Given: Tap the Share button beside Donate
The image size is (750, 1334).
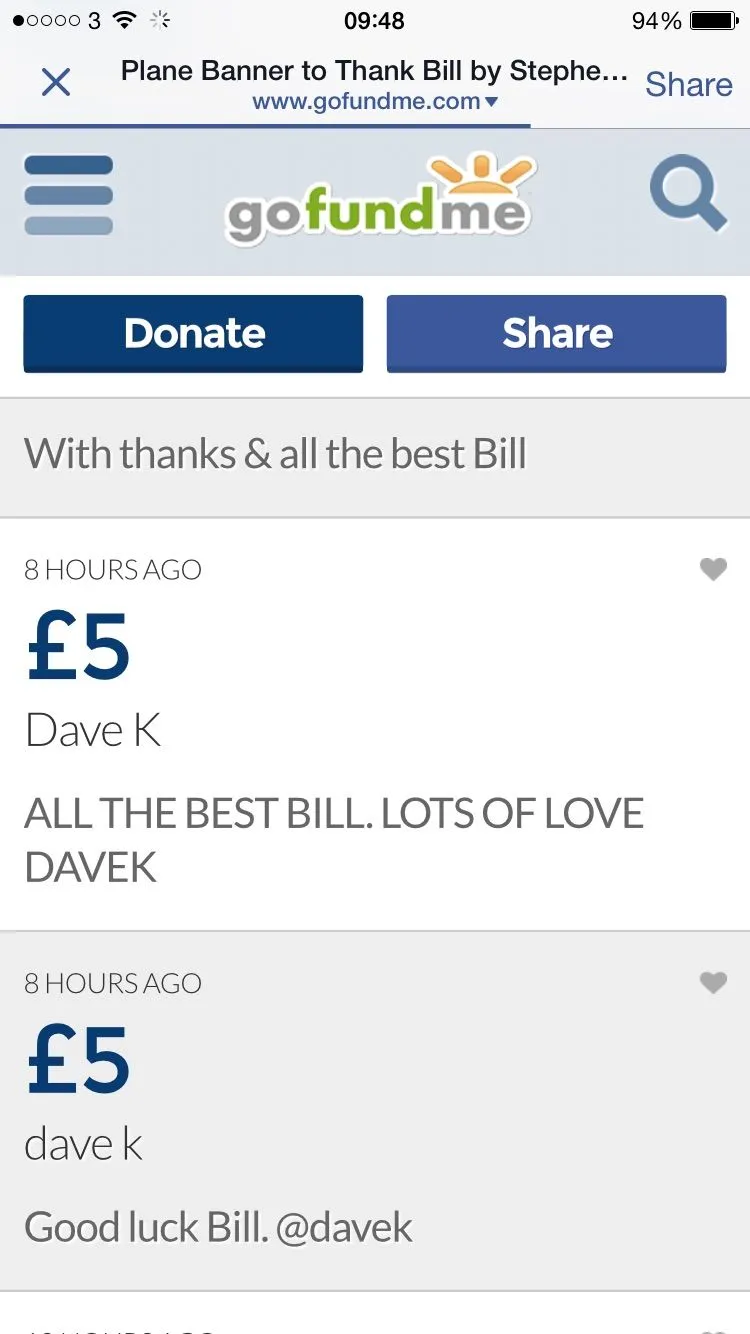Looking at the screenshot, I should (556, 334).
